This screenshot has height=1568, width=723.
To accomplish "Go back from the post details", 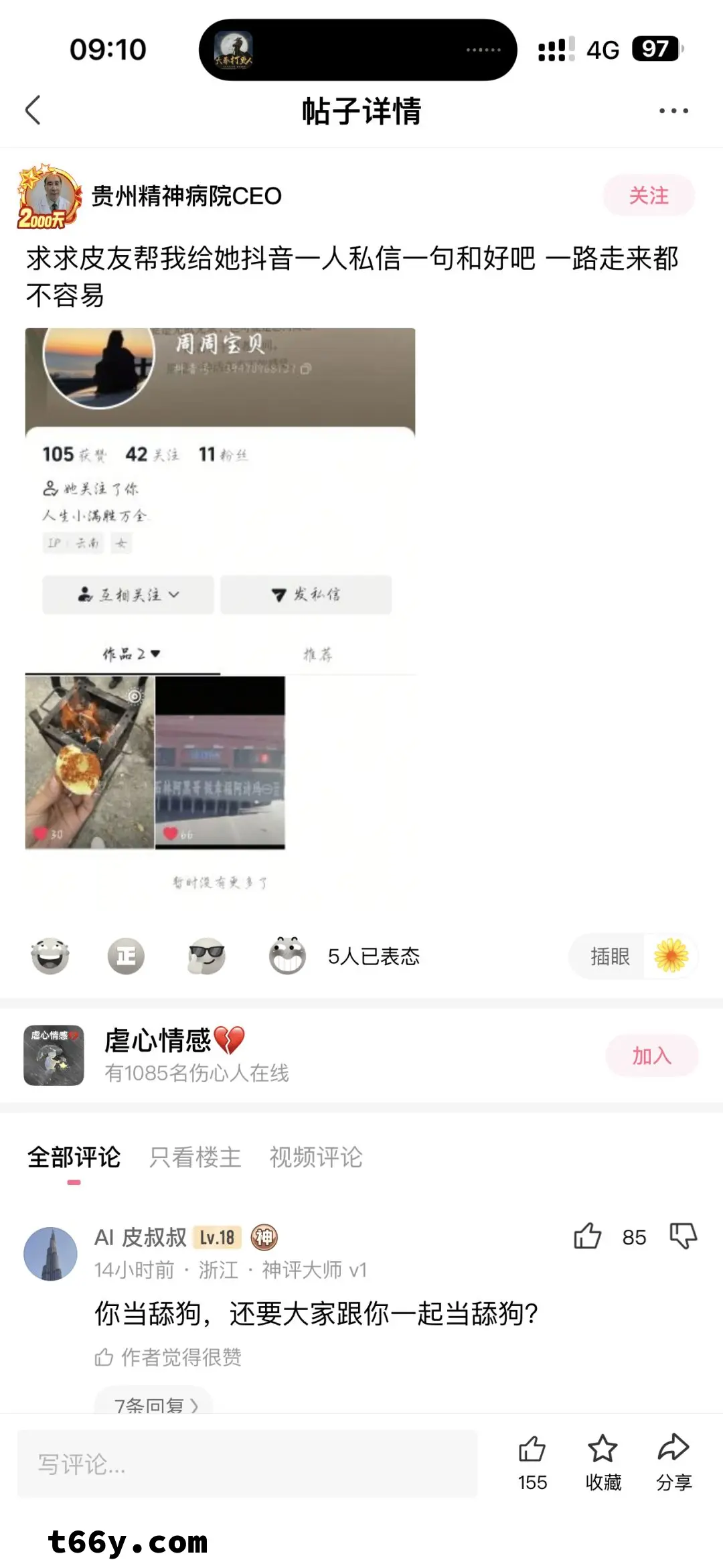I will coord(33,111).
